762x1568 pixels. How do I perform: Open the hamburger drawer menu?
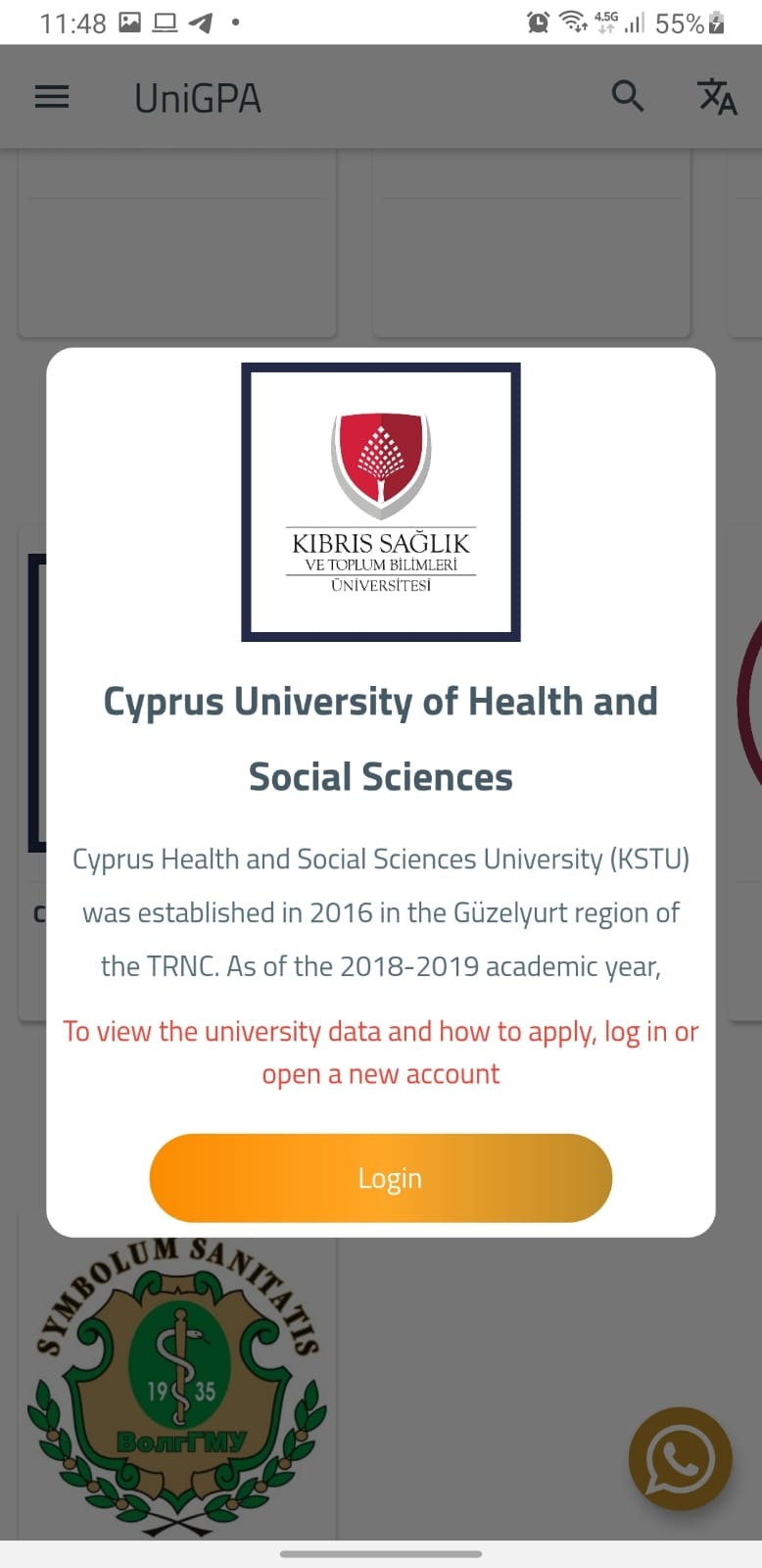tap(52, 97)
